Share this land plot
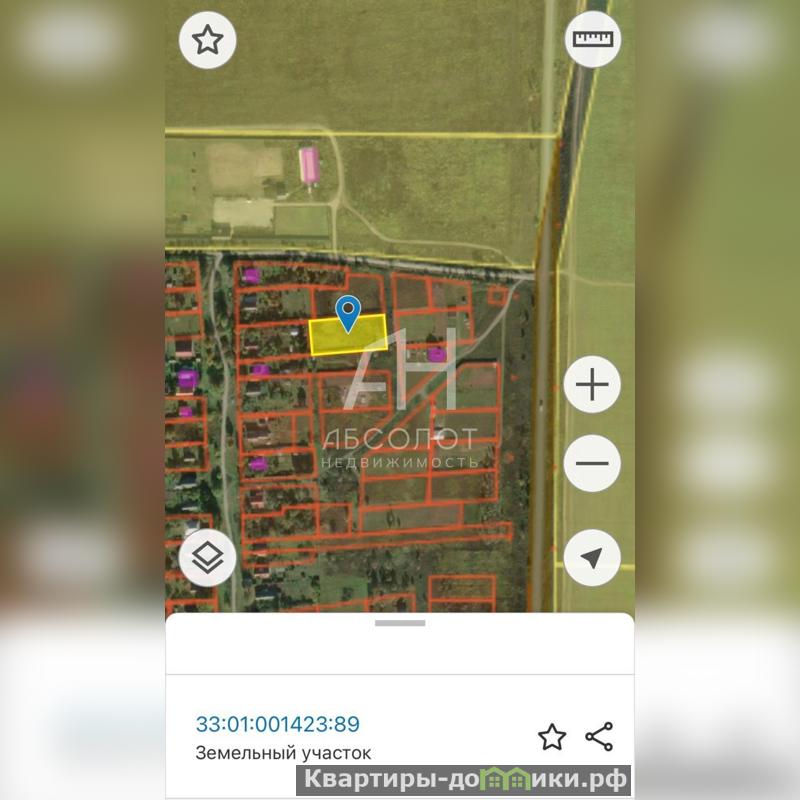This screenshot has height=800, width=800. (x=599, y=737)
